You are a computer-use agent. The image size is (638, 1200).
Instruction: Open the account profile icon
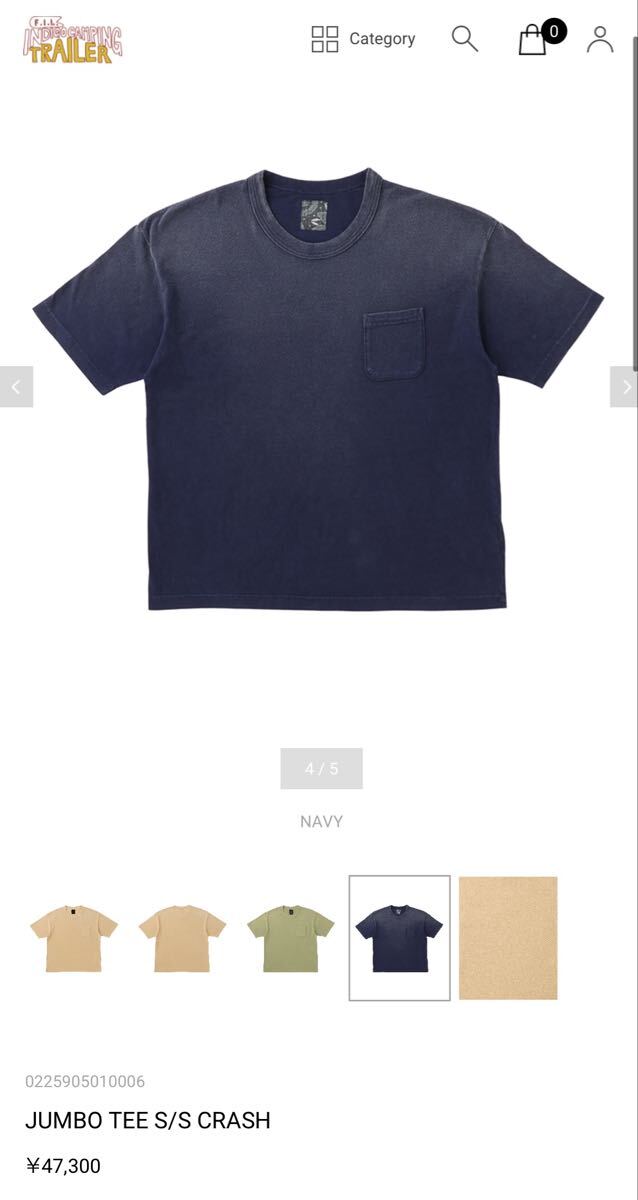pyautogui.click(x=600, y=39)
